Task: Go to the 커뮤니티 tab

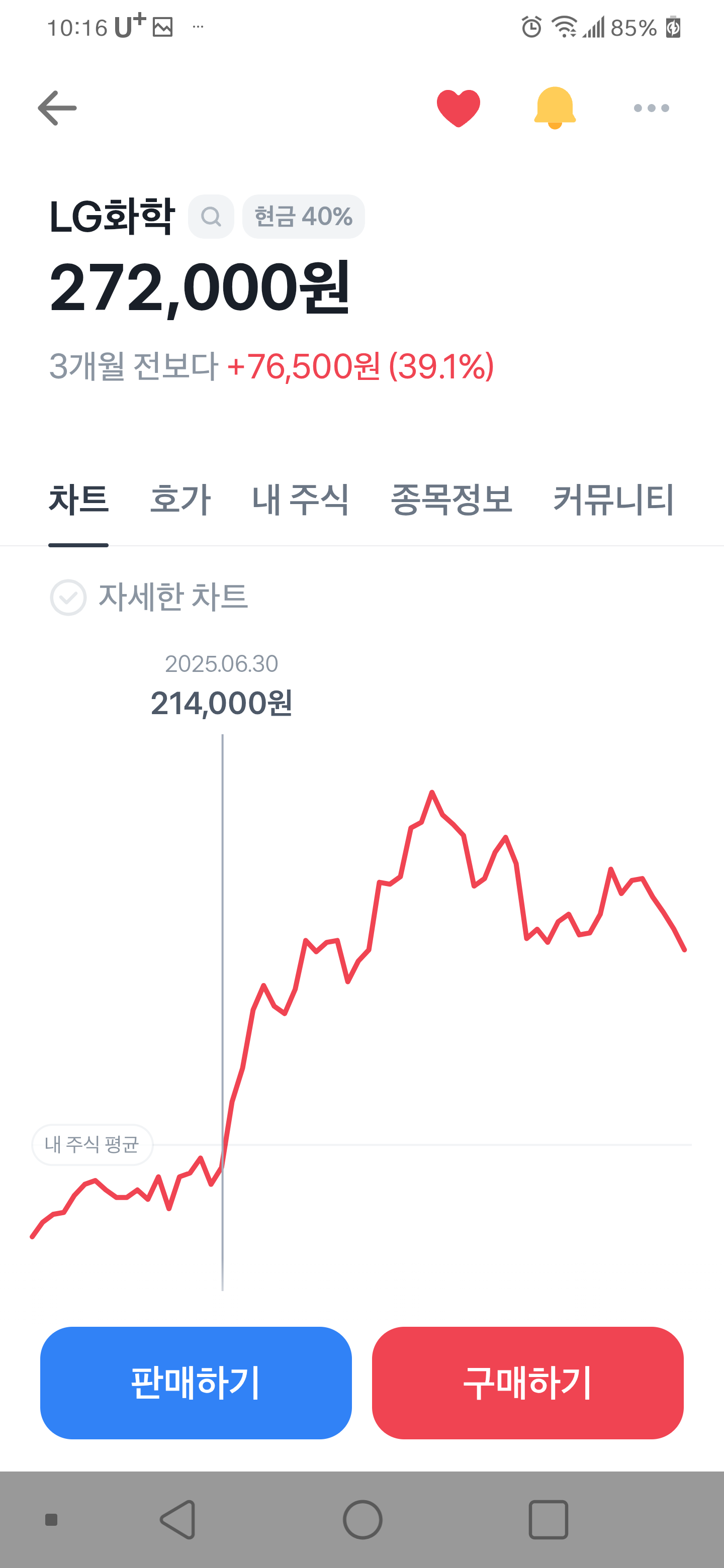Action: [613, 501]
